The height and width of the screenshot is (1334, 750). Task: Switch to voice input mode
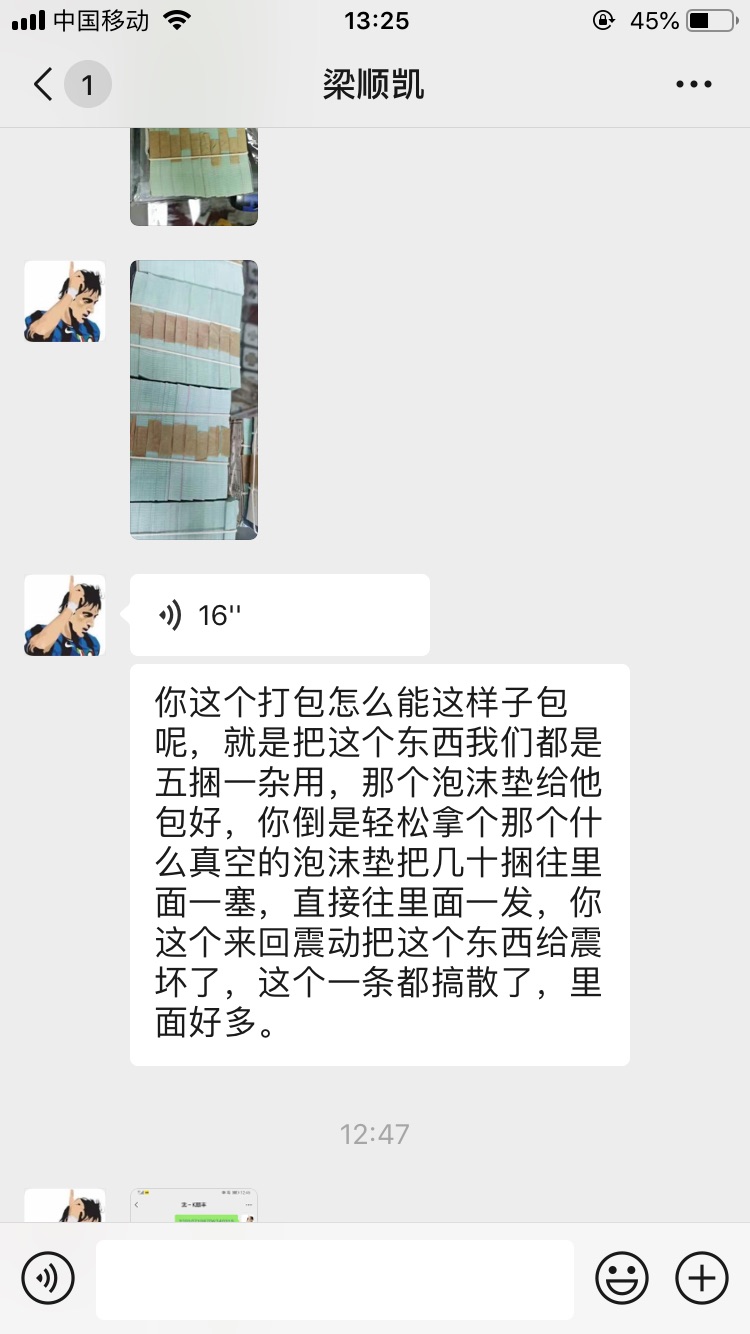click(48, 1278)
